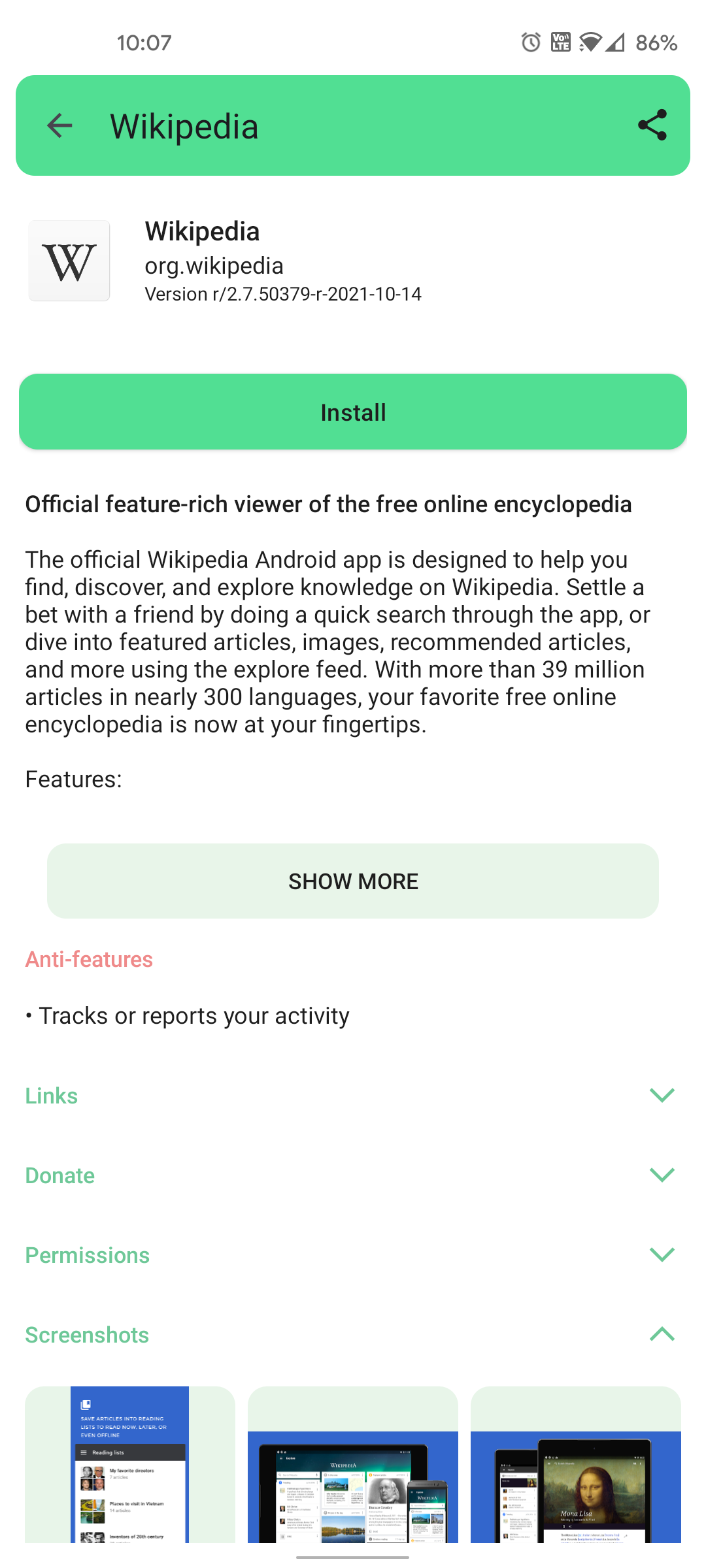Go back using the arrow icon
The width and height of the screenshot is (706, 1568).
point(59,125)
